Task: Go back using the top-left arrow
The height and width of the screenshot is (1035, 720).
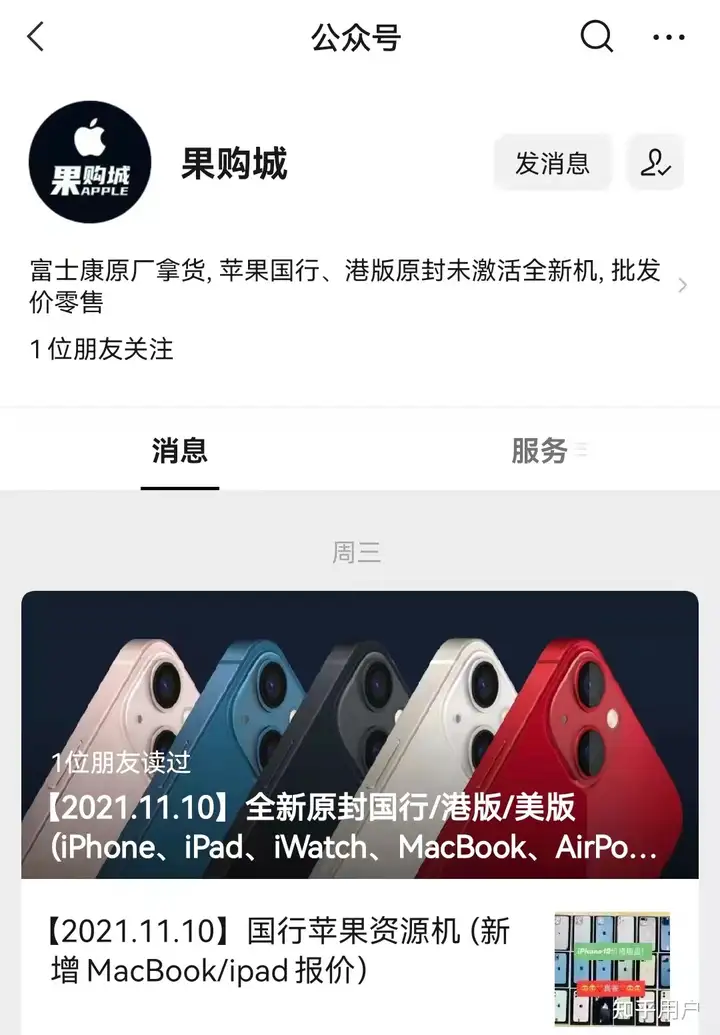Action: click(36, 38)
